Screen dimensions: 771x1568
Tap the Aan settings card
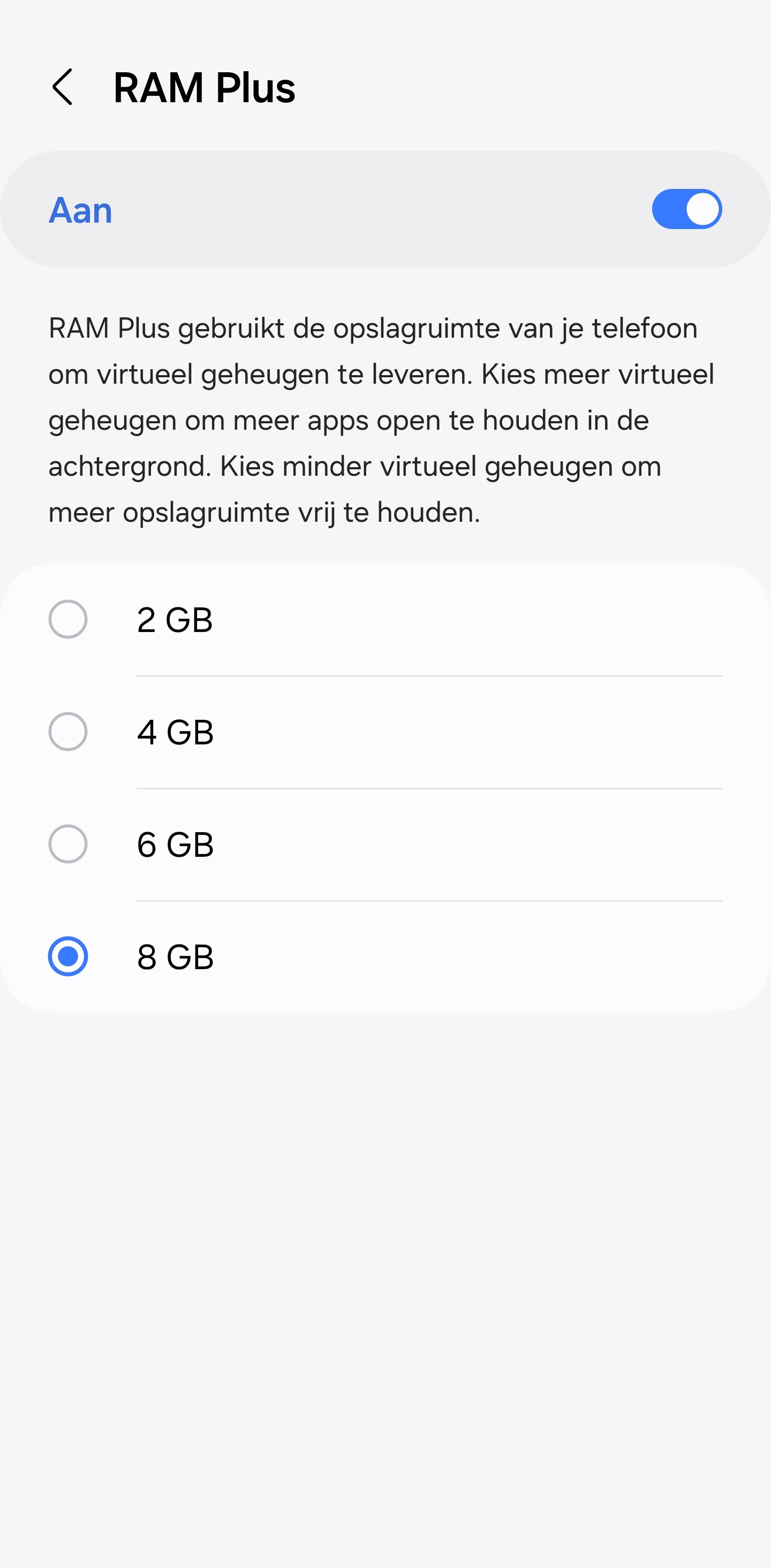[385, 208]
